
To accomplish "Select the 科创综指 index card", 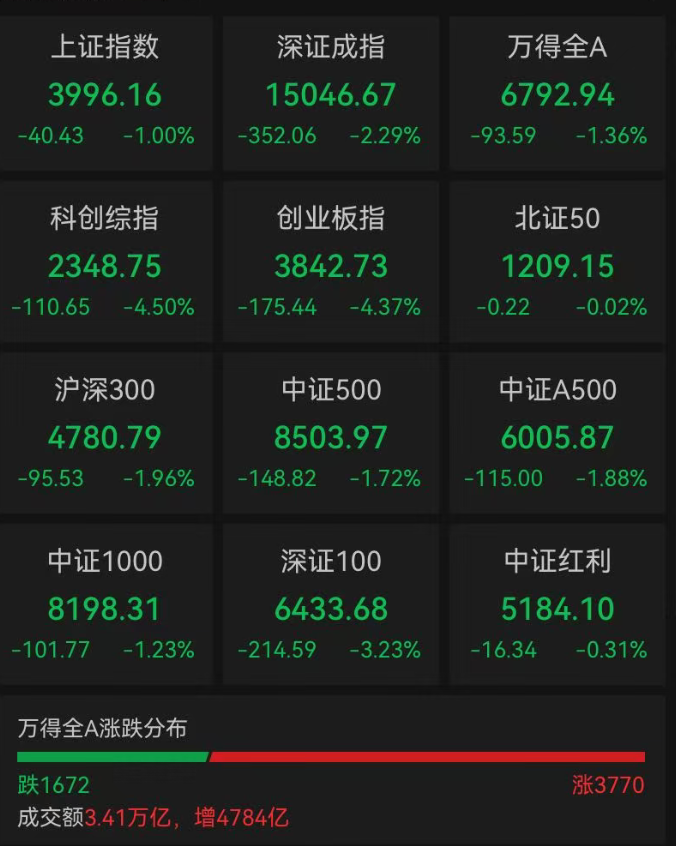I will pyautogui.click(x=106, y=261).
